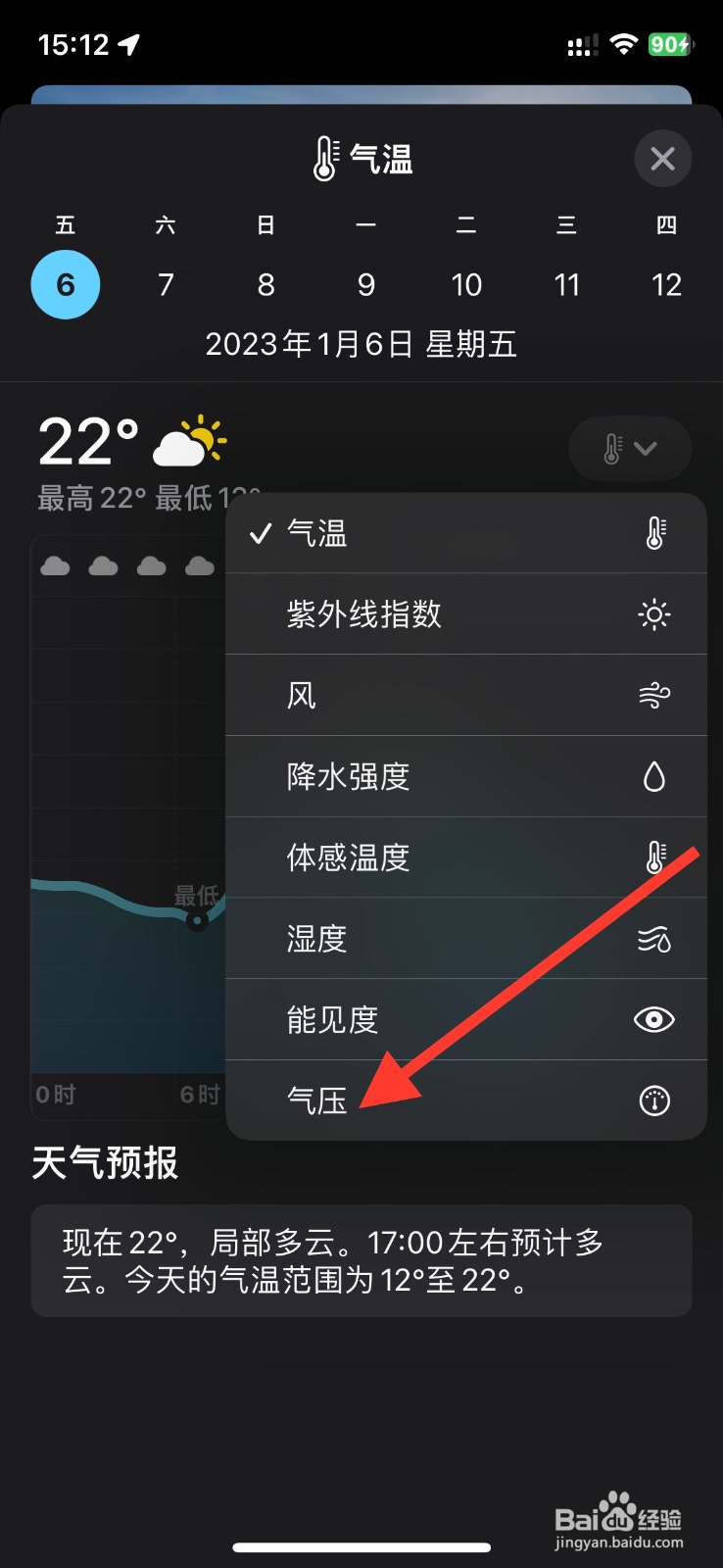Select the eye icon next to 能见度
The image size is (723, 1568).
click(652, 1019)
